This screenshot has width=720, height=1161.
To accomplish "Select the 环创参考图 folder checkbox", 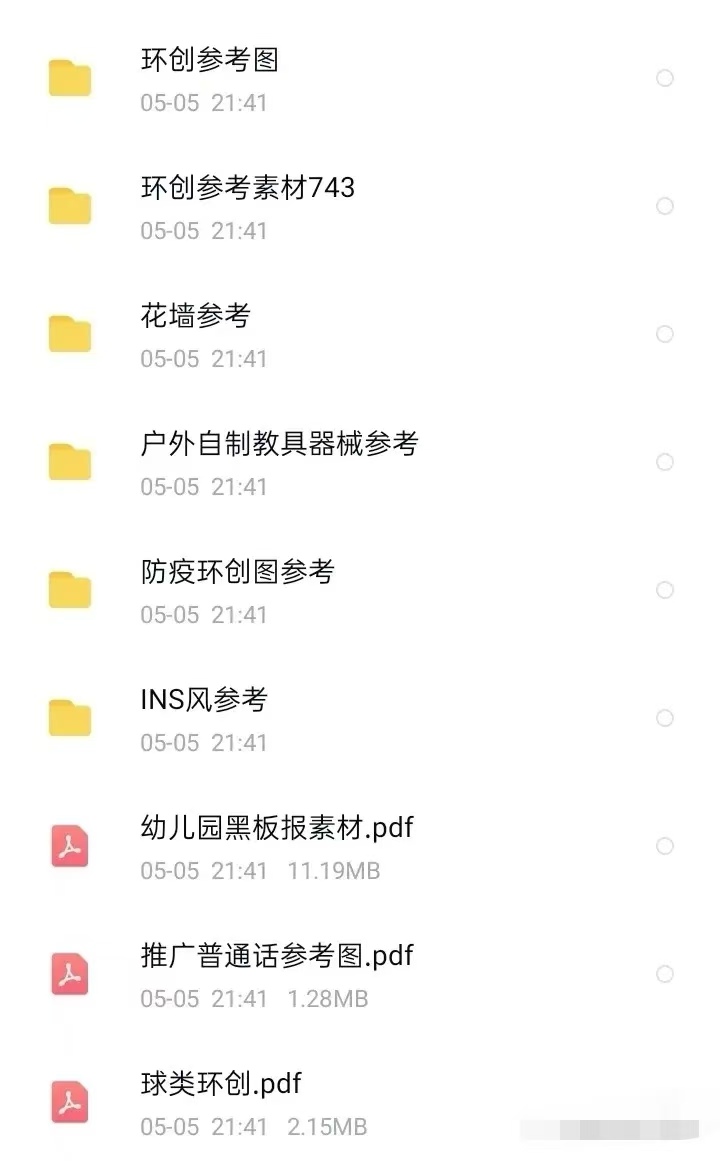I will click(664, 78).
